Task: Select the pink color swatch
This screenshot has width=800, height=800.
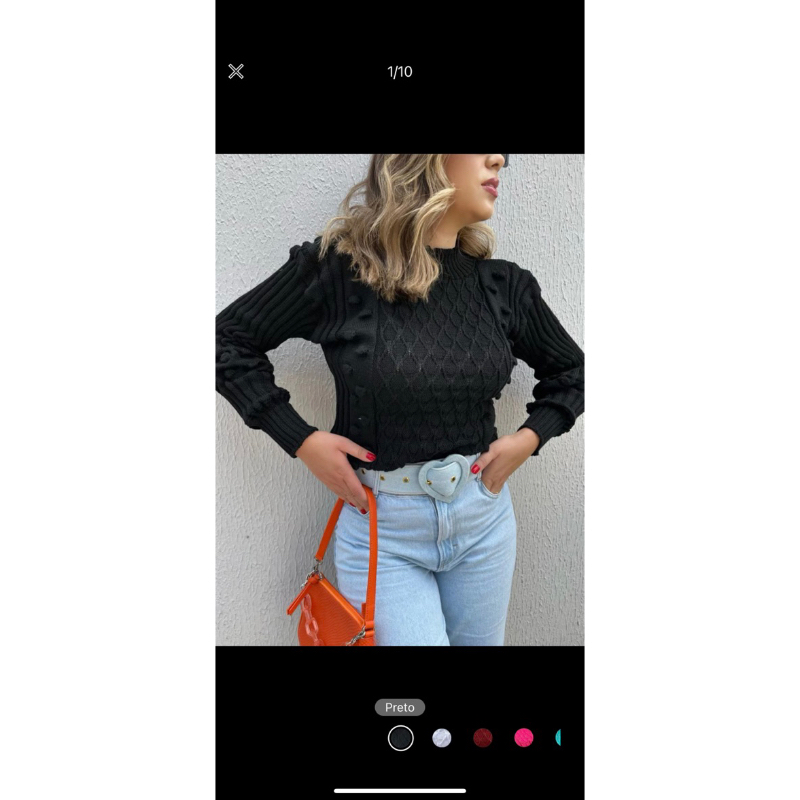Action: coord(523,738)
